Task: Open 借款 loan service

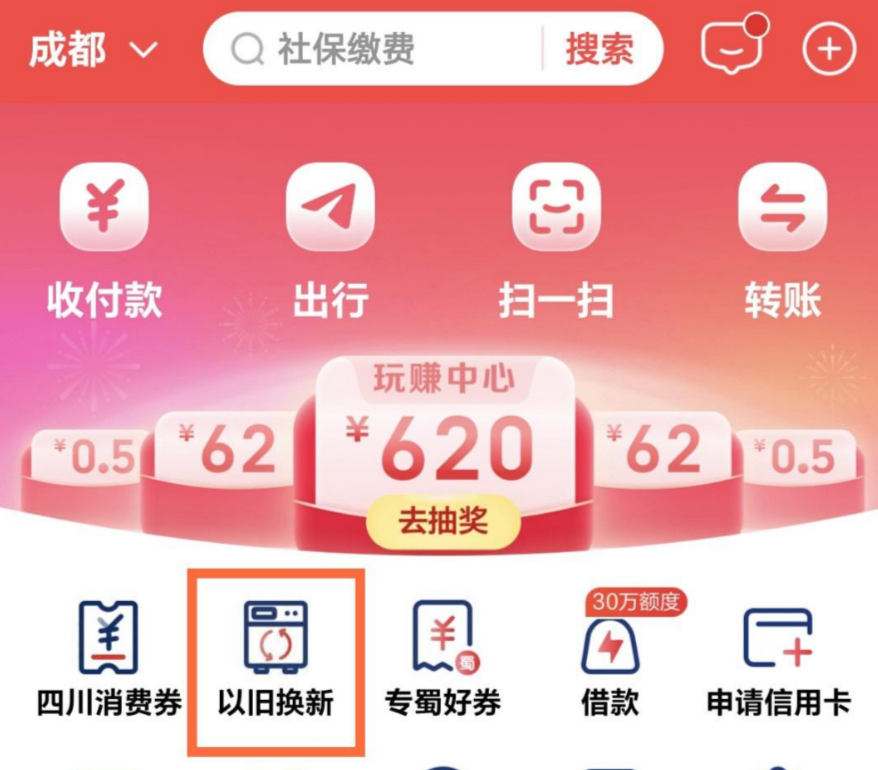Action: [610, 656]
